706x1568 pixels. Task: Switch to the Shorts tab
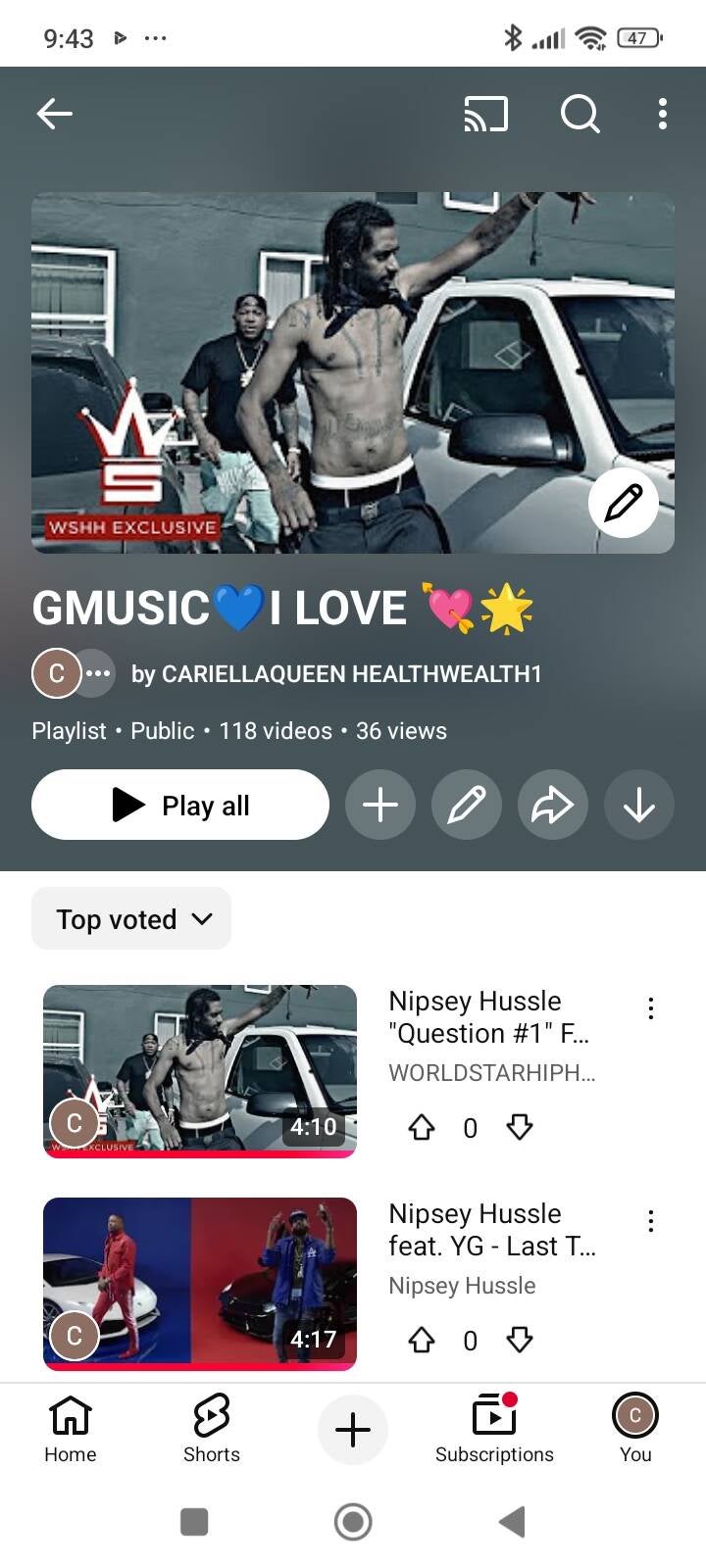(x=212, y=1428)
